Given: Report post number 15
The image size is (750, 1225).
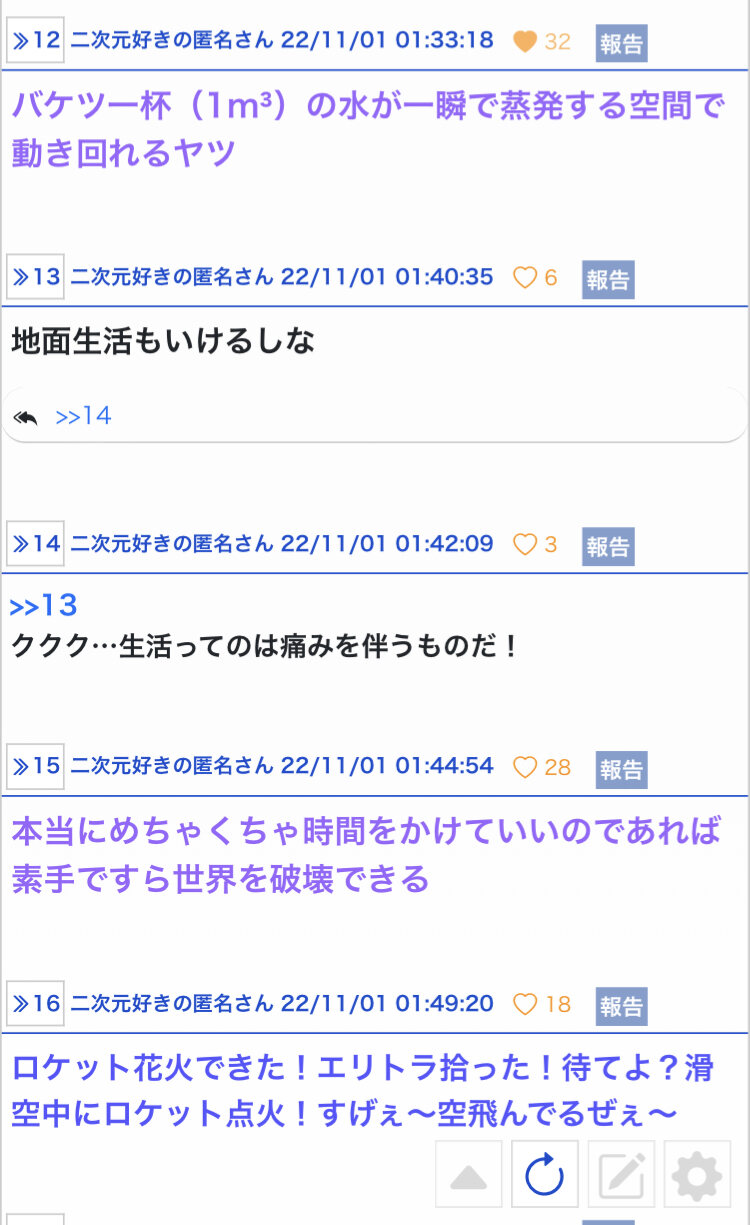Looking at the screenshot, I should pyautogui.click(x=621, y=770).
